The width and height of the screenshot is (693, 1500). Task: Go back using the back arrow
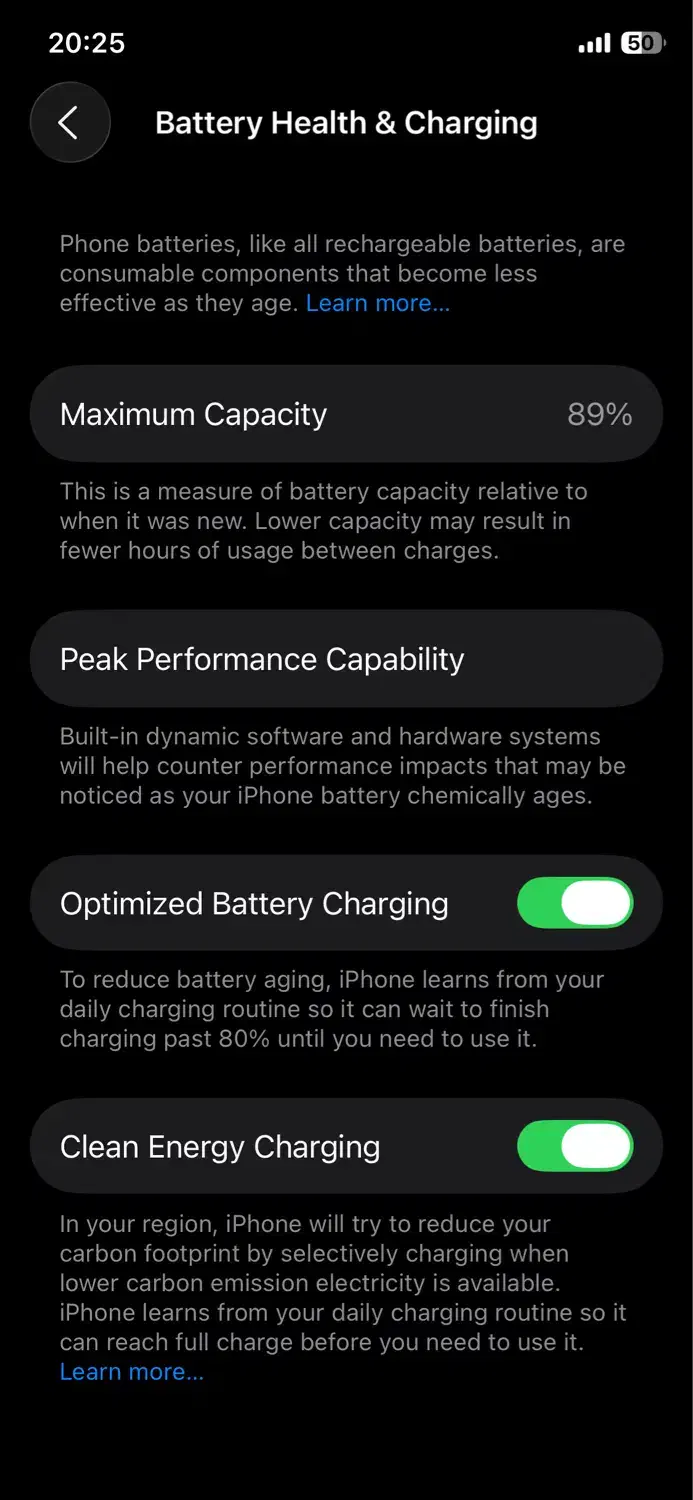(69, 123)
